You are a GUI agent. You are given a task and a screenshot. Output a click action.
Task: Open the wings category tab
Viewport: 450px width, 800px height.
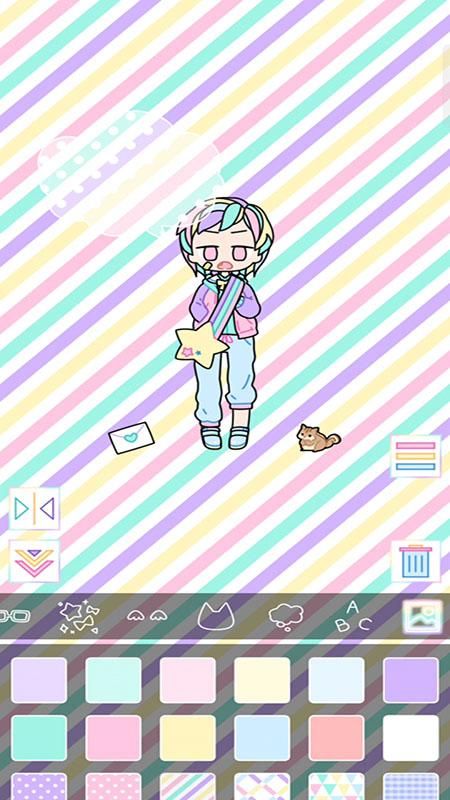coord(147,616)
